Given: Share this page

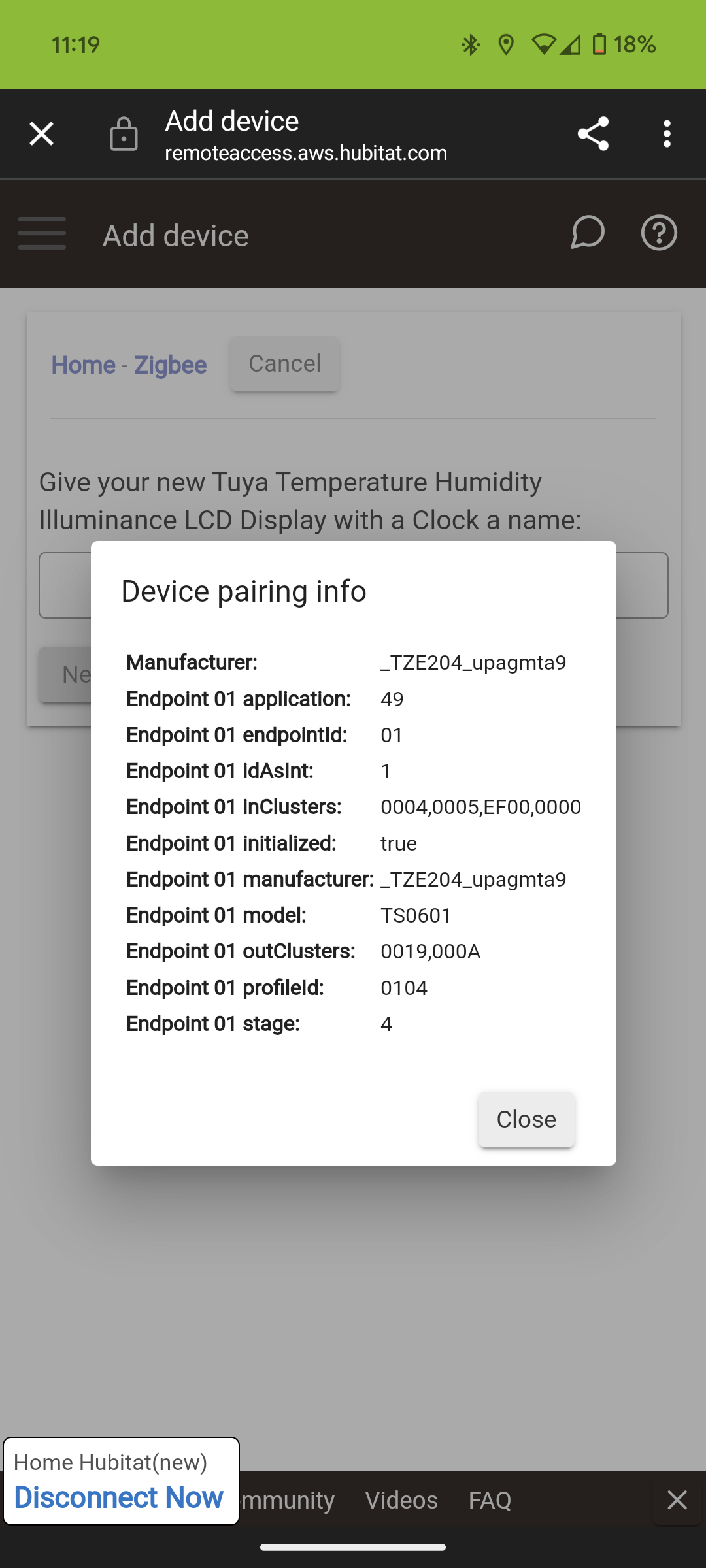Looking at the screenshot, I should click(x=594, y=134).
